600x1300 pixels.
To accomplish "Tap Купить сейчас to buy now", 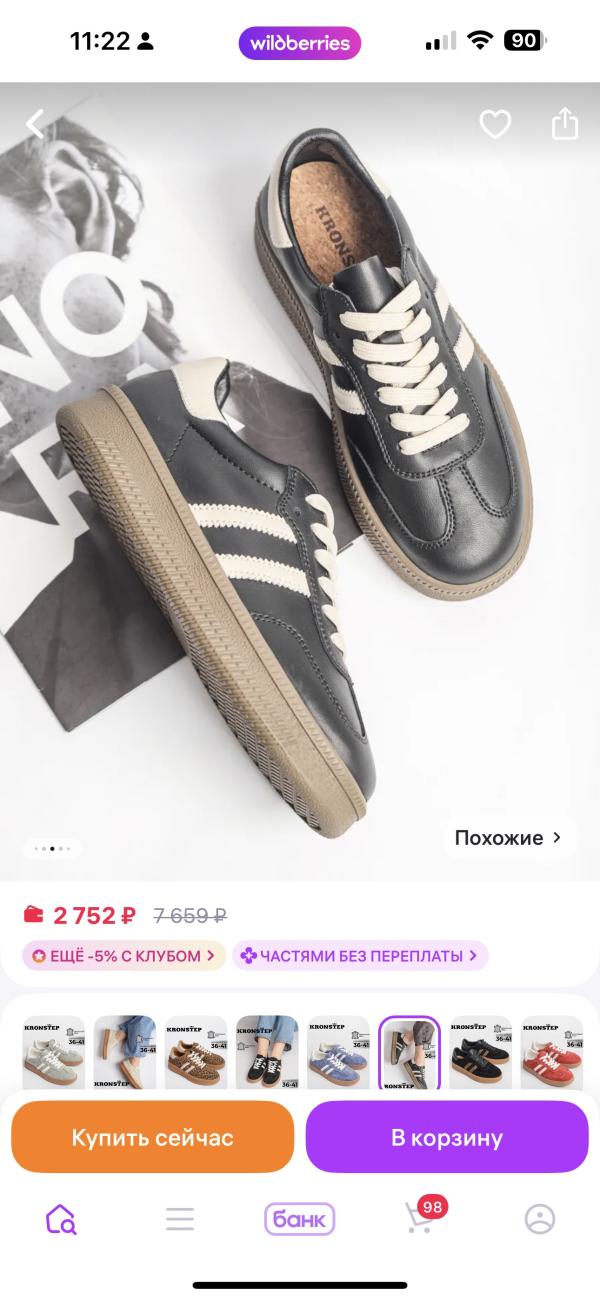I will (152, 1137).
